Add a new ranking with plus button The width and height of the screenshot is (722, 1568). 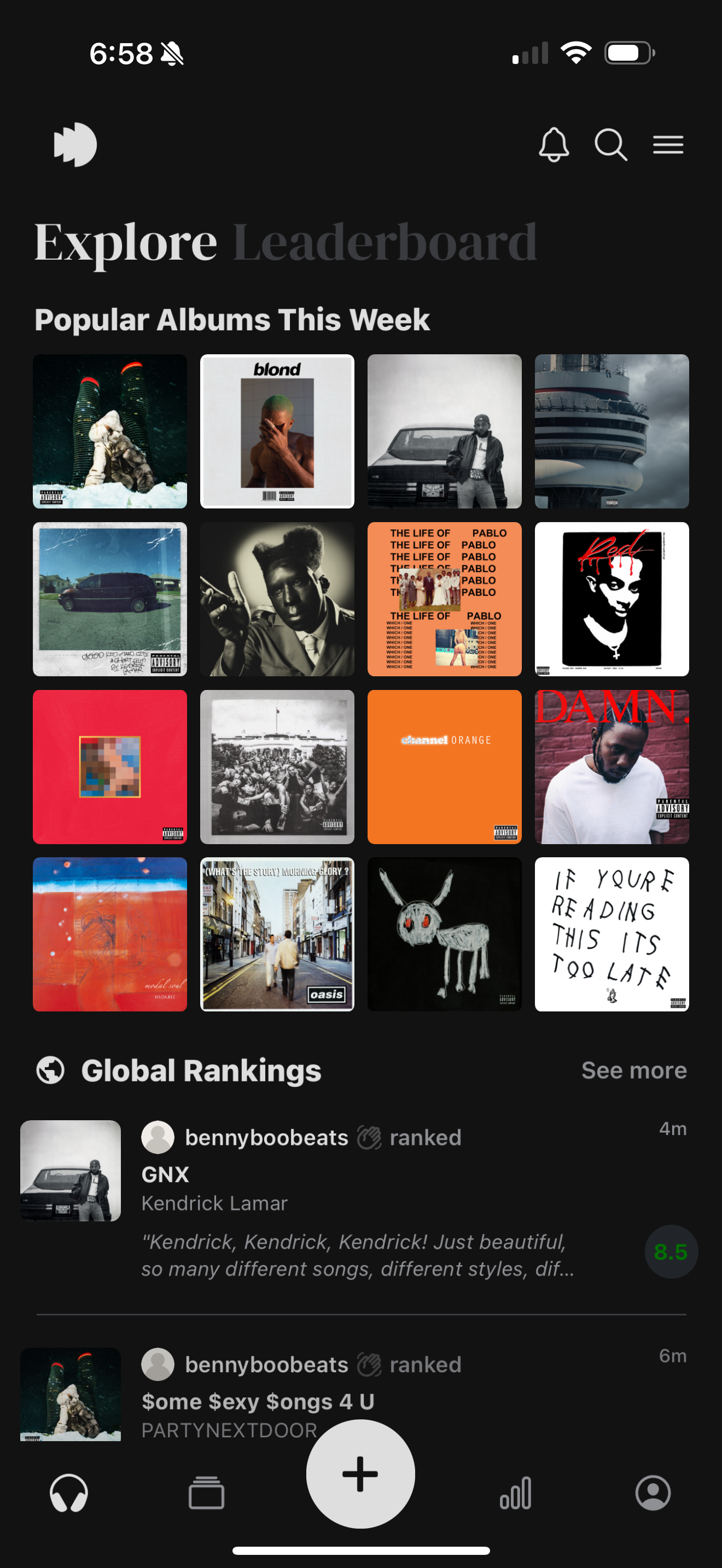[x=360, y=1473]
